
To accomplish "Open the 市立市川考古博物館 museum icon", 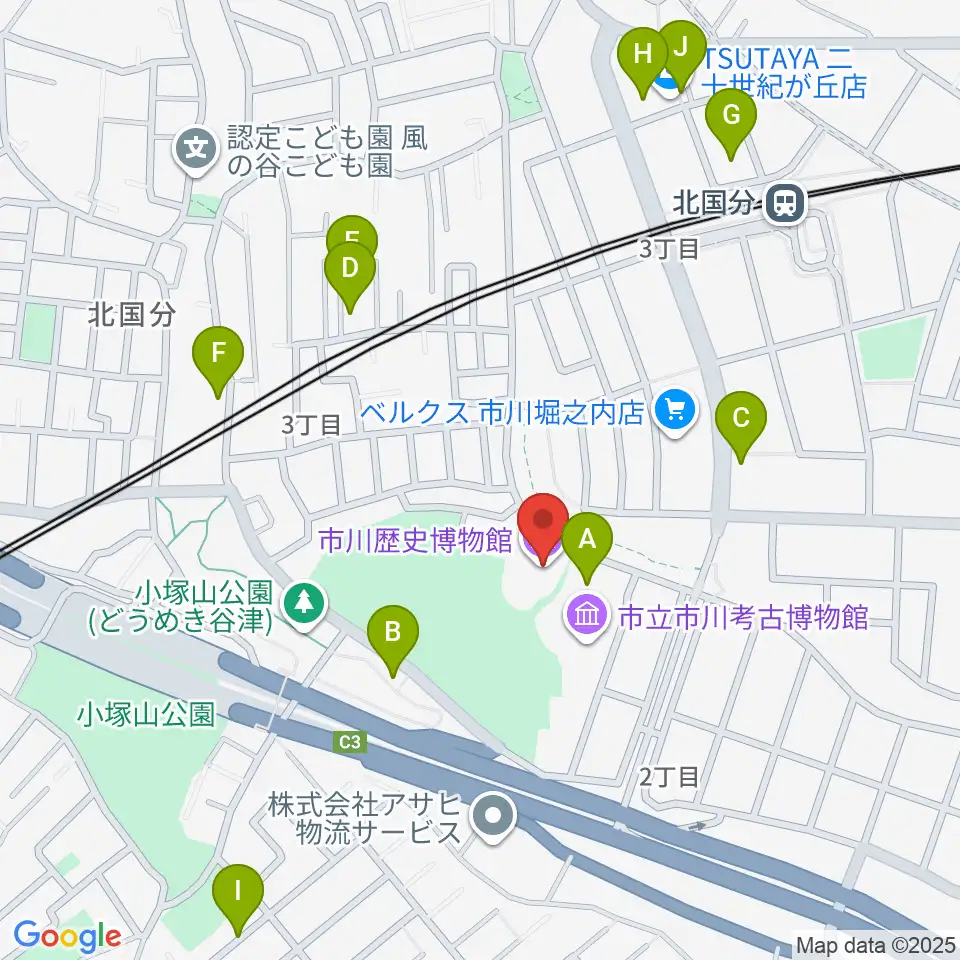I will point(587,616).
